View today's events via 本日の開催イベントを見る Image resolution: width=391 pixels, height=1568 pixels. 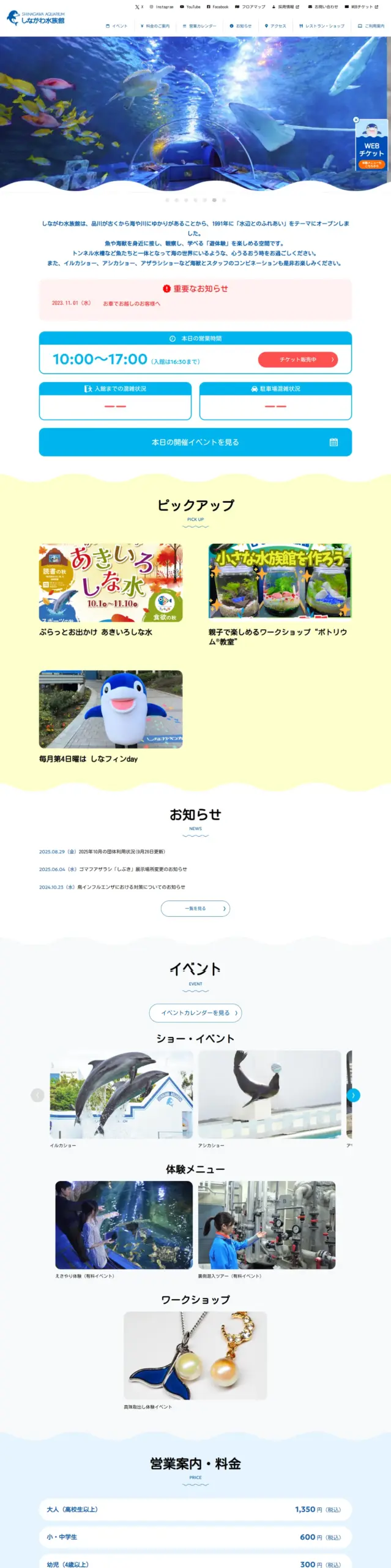point(195,442)
